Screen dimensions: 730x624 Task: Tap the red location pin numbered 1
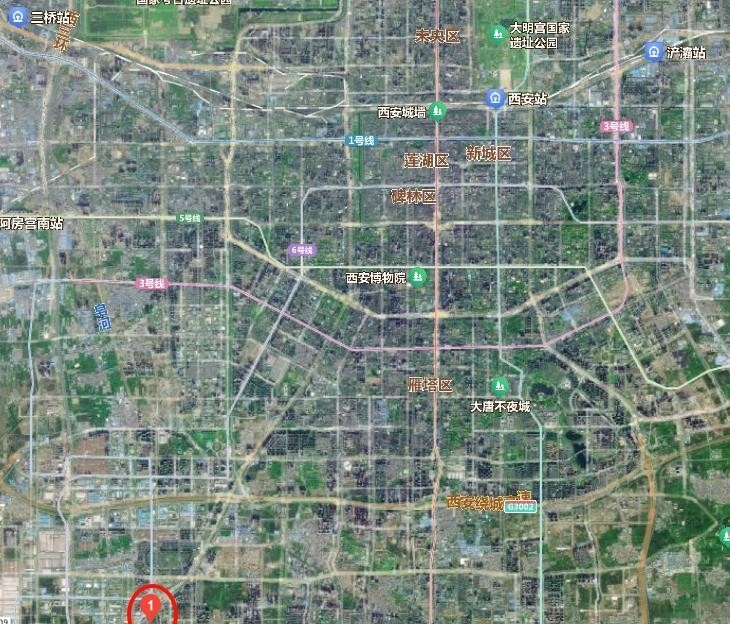[151, 606]
